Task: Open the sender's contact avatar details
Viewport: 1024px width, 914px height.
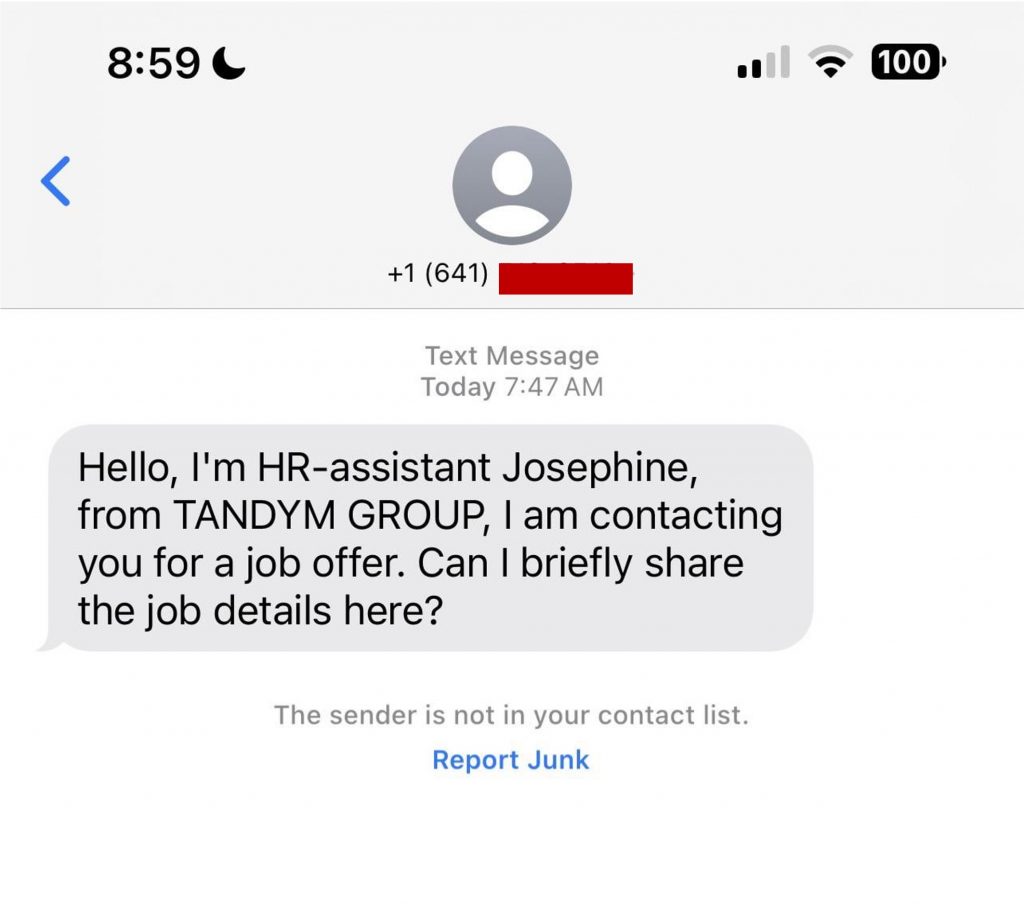Action: pyautogui.click(x=511, y=186)
